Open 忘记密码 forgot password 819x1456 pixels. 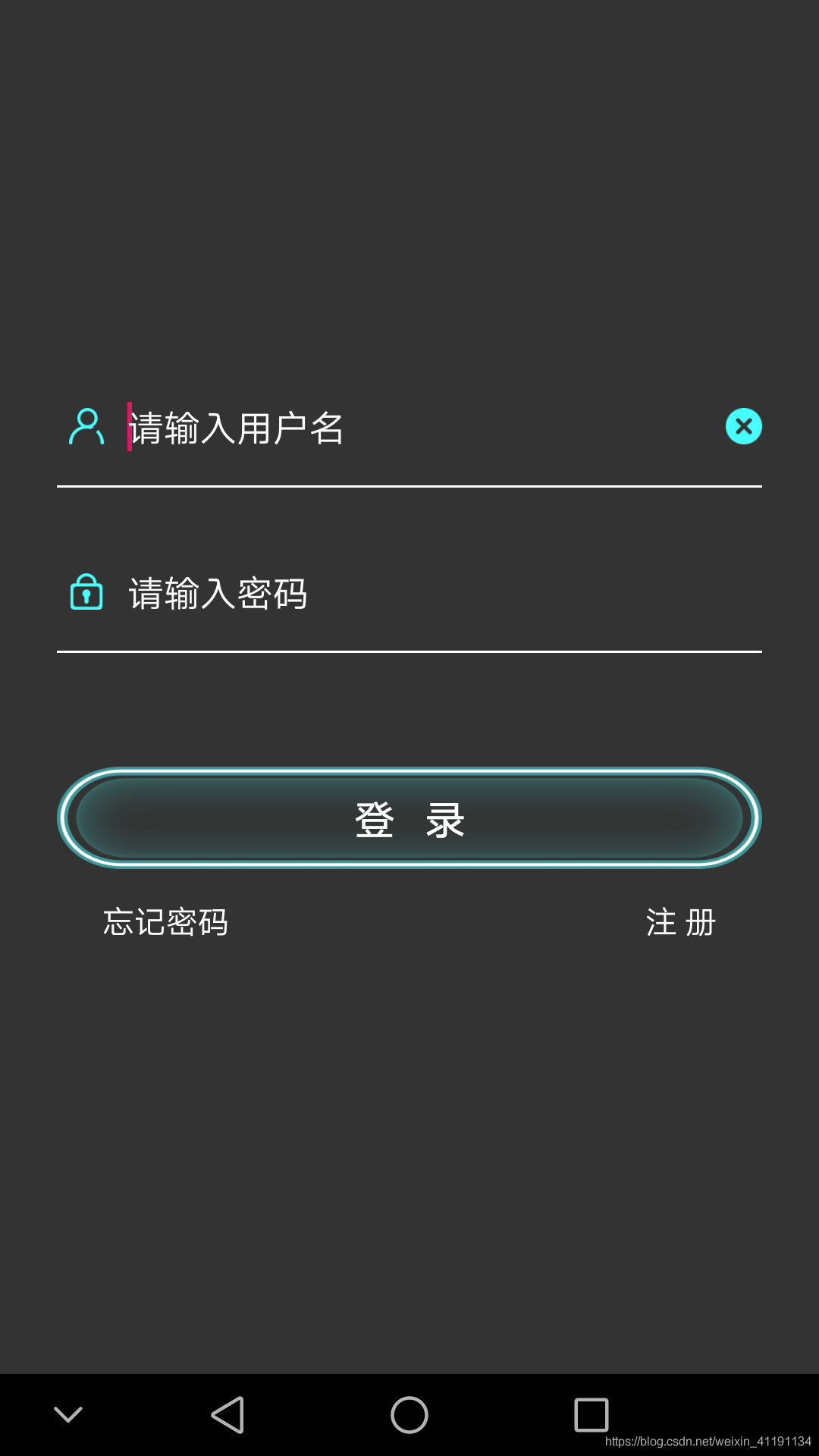166,922
